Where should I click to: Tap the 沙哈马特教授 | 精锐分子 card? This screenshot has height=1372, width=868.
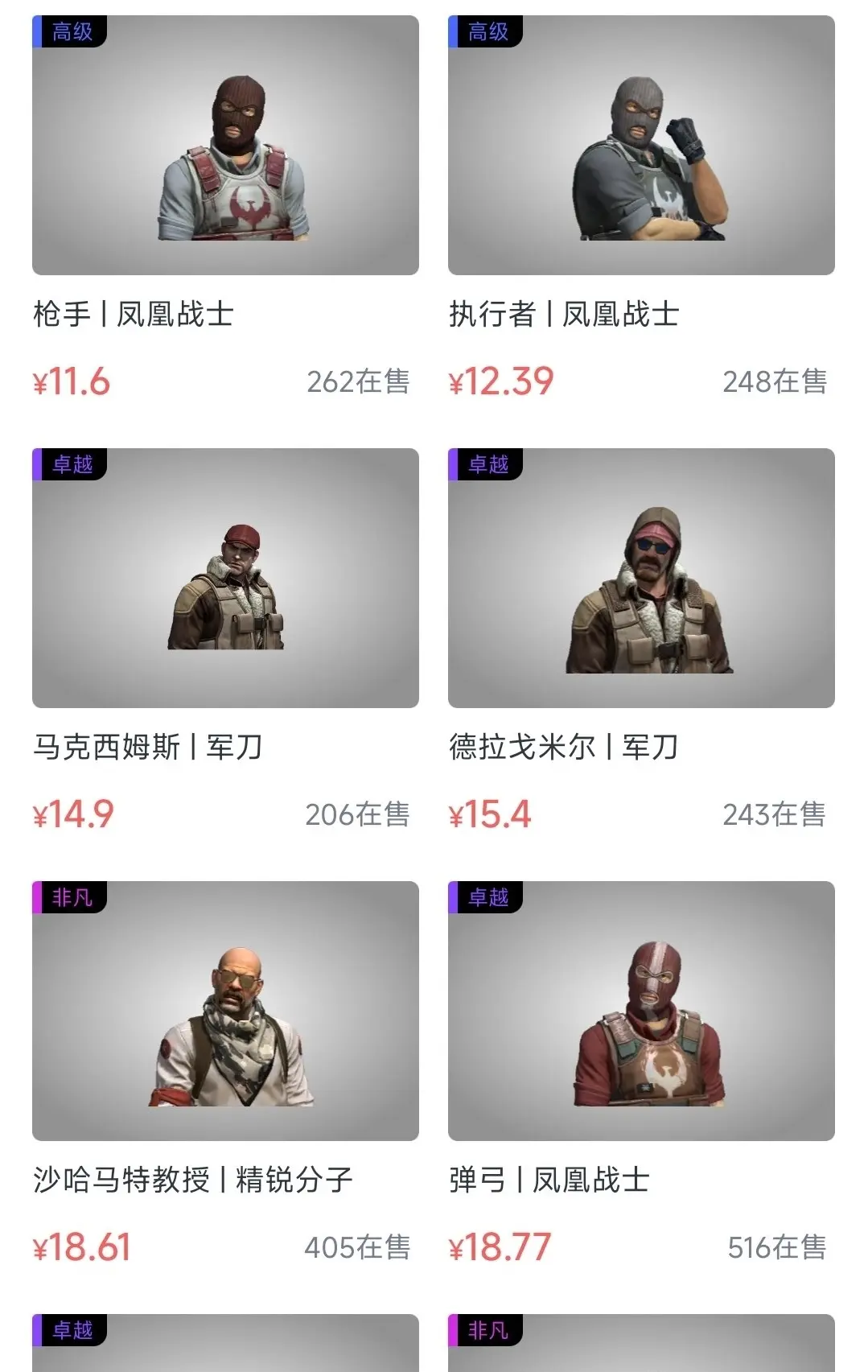225,1011
